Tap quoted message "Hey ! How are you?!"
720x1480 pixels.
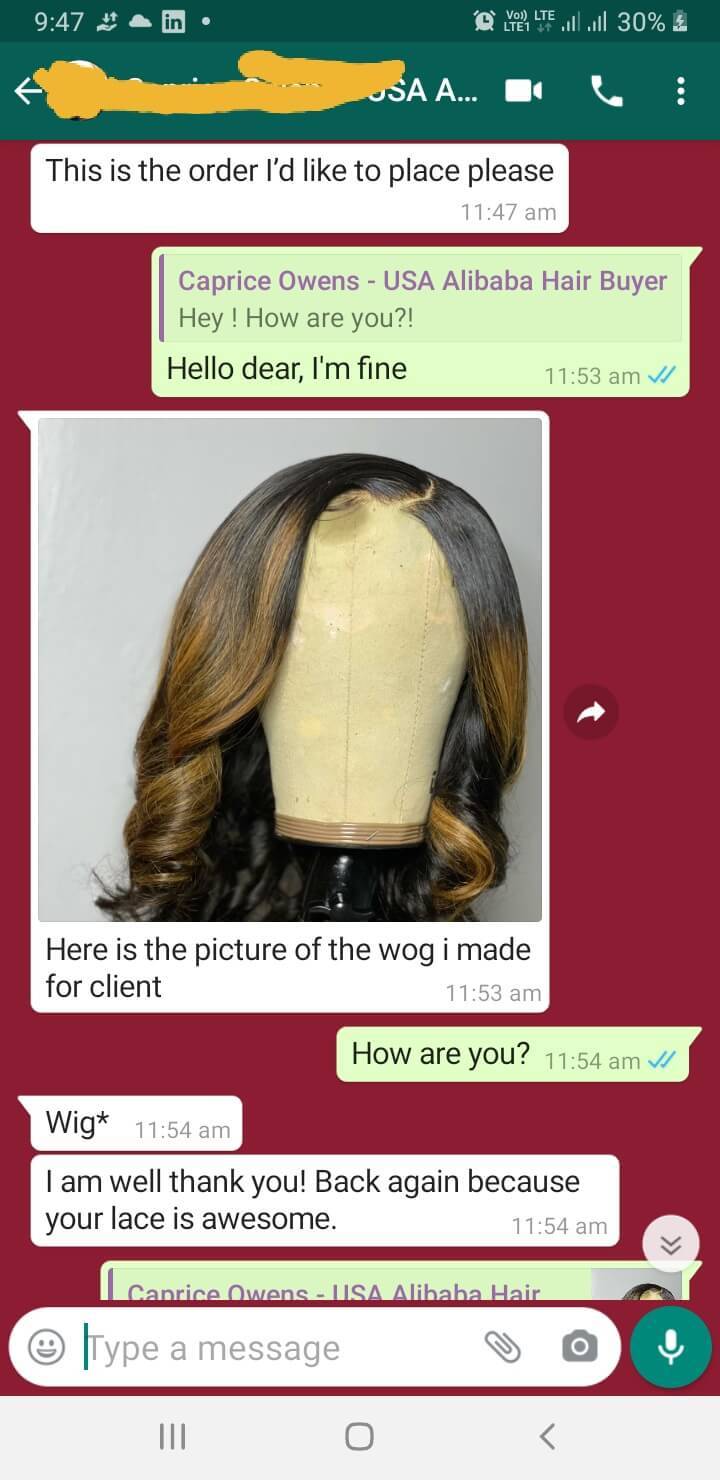tap(422, 299)
